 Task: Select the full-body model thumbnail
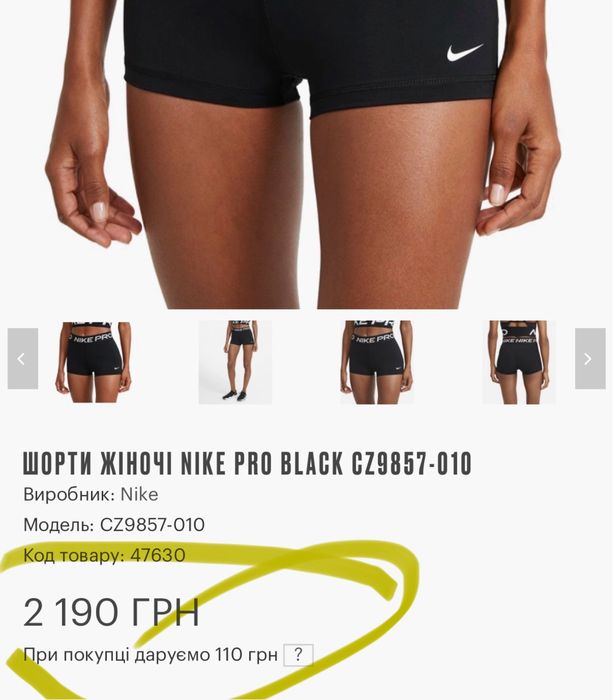(x=235, y=362)
